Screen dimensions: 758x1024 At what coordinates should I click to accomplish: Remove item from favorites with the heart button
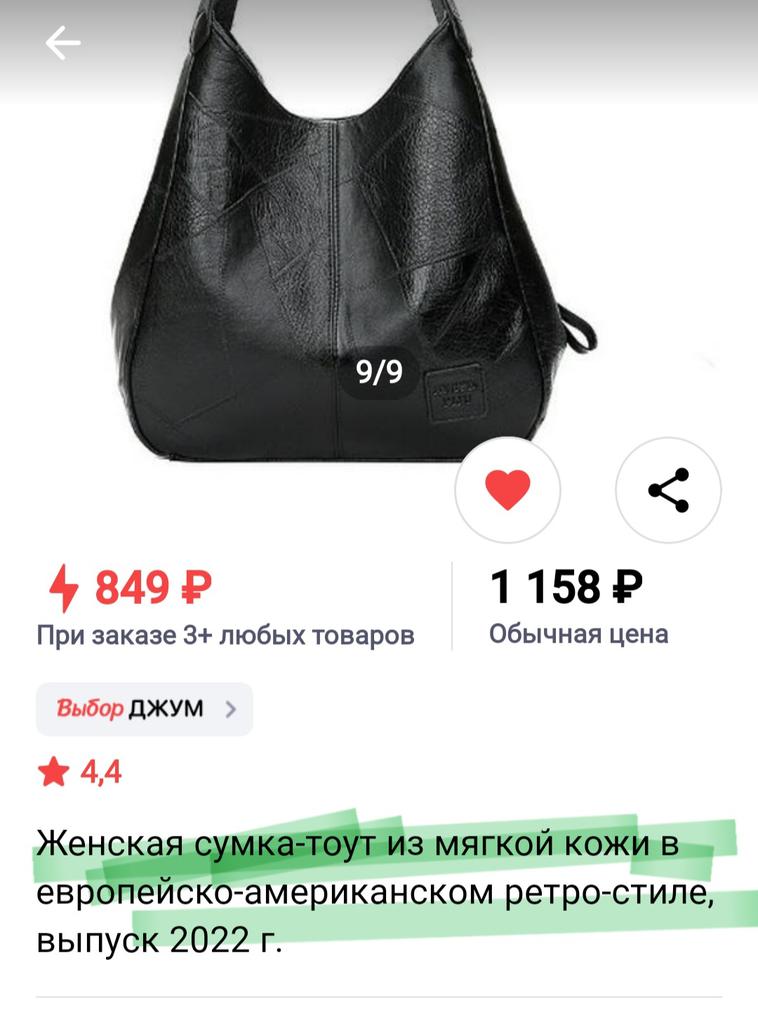click(507, 490)
